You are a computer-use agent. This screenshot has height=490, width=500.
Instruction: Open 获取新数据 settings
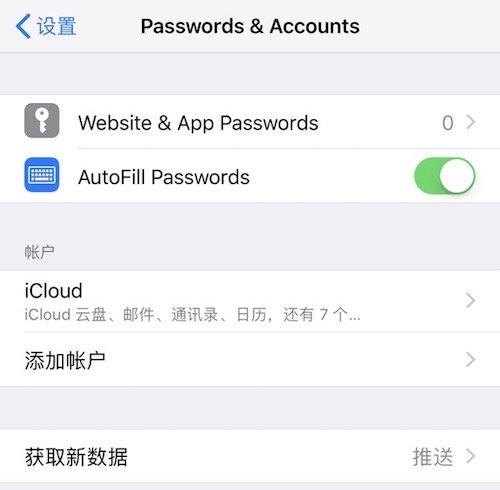click(x=250, y=456)
